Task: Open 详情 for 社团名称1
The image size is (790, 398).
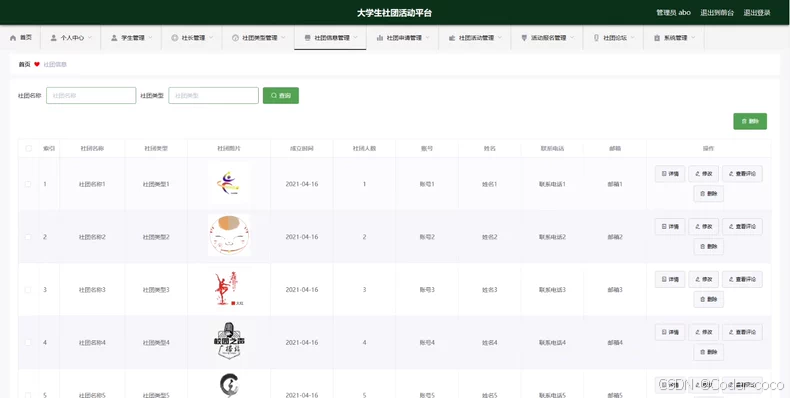Action: 670,174
